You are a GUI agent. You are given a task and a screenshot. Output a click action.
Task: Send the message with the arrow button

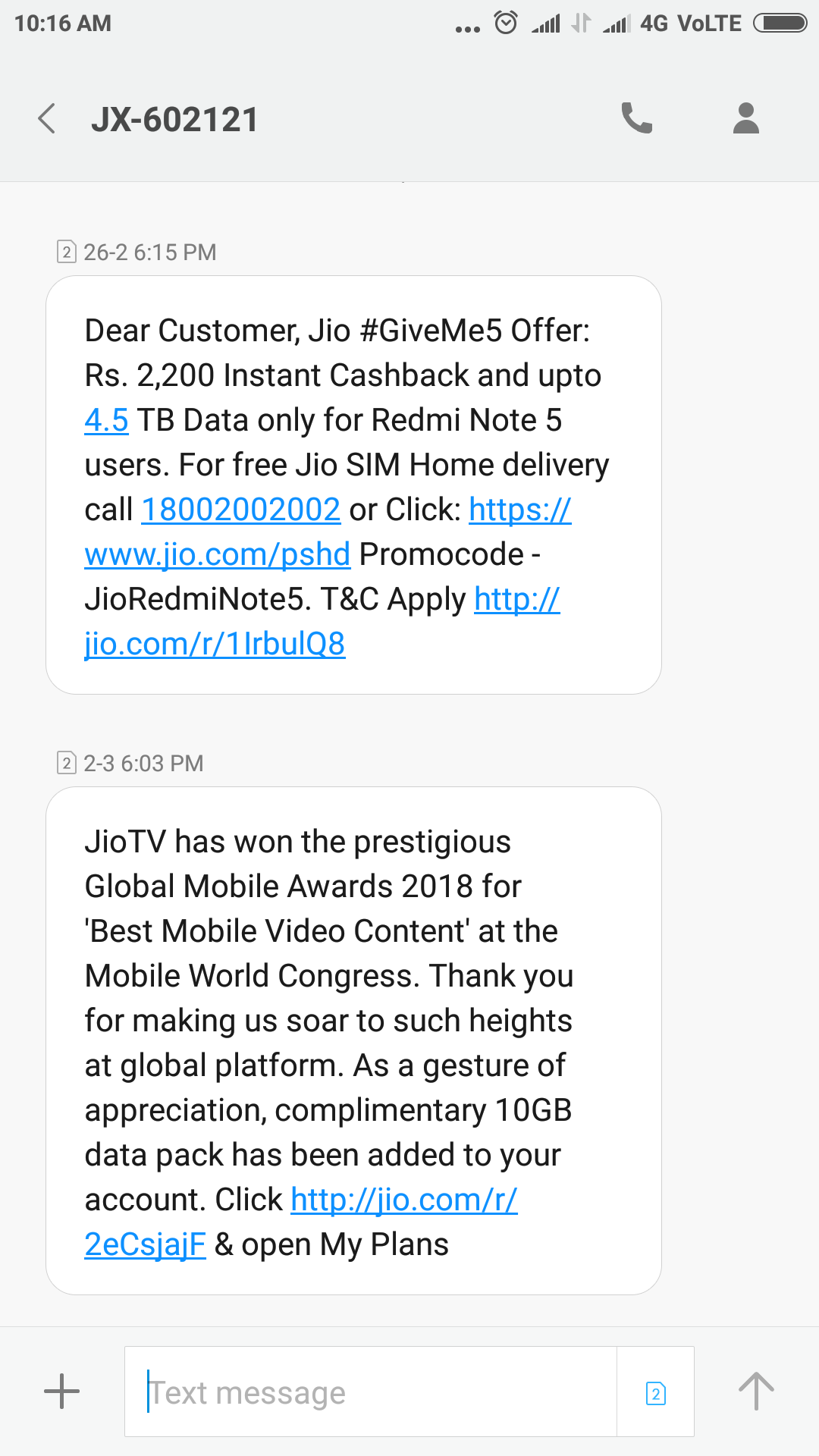[x=755, y=1392]
